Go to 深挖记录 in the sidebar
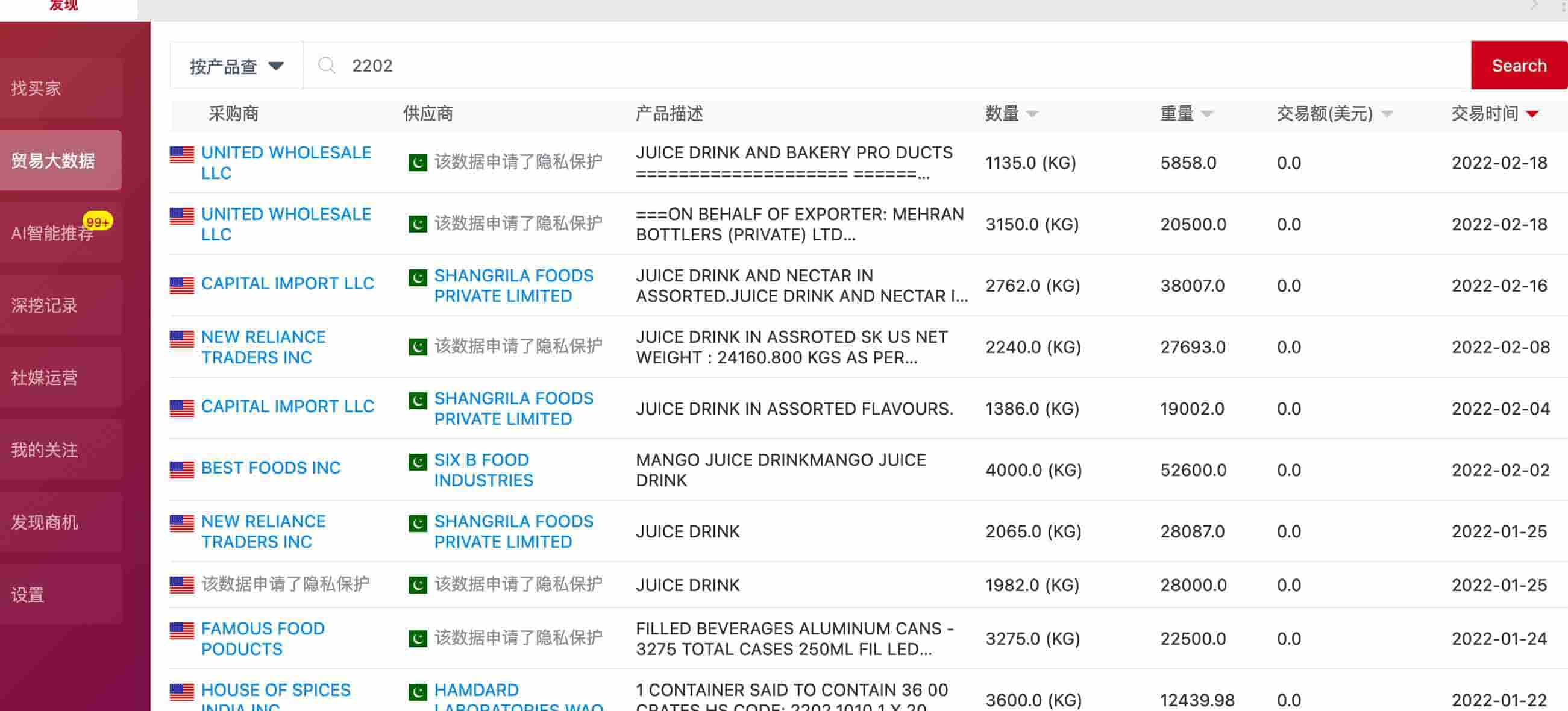Image resolution: width=1568 pixels, height=711 pixels. pyautogui.click(x=61, y=305)
